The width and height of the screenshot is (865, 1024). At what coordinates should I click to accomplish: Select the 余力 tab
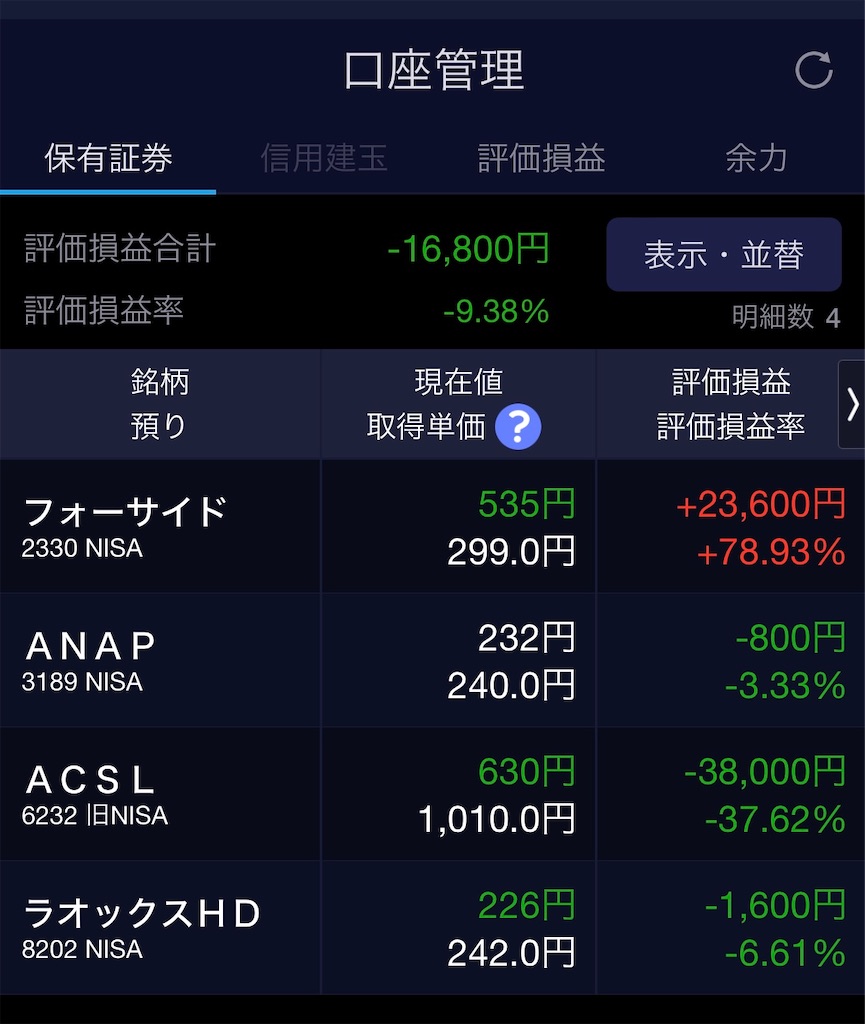click(x=757, y=158)
